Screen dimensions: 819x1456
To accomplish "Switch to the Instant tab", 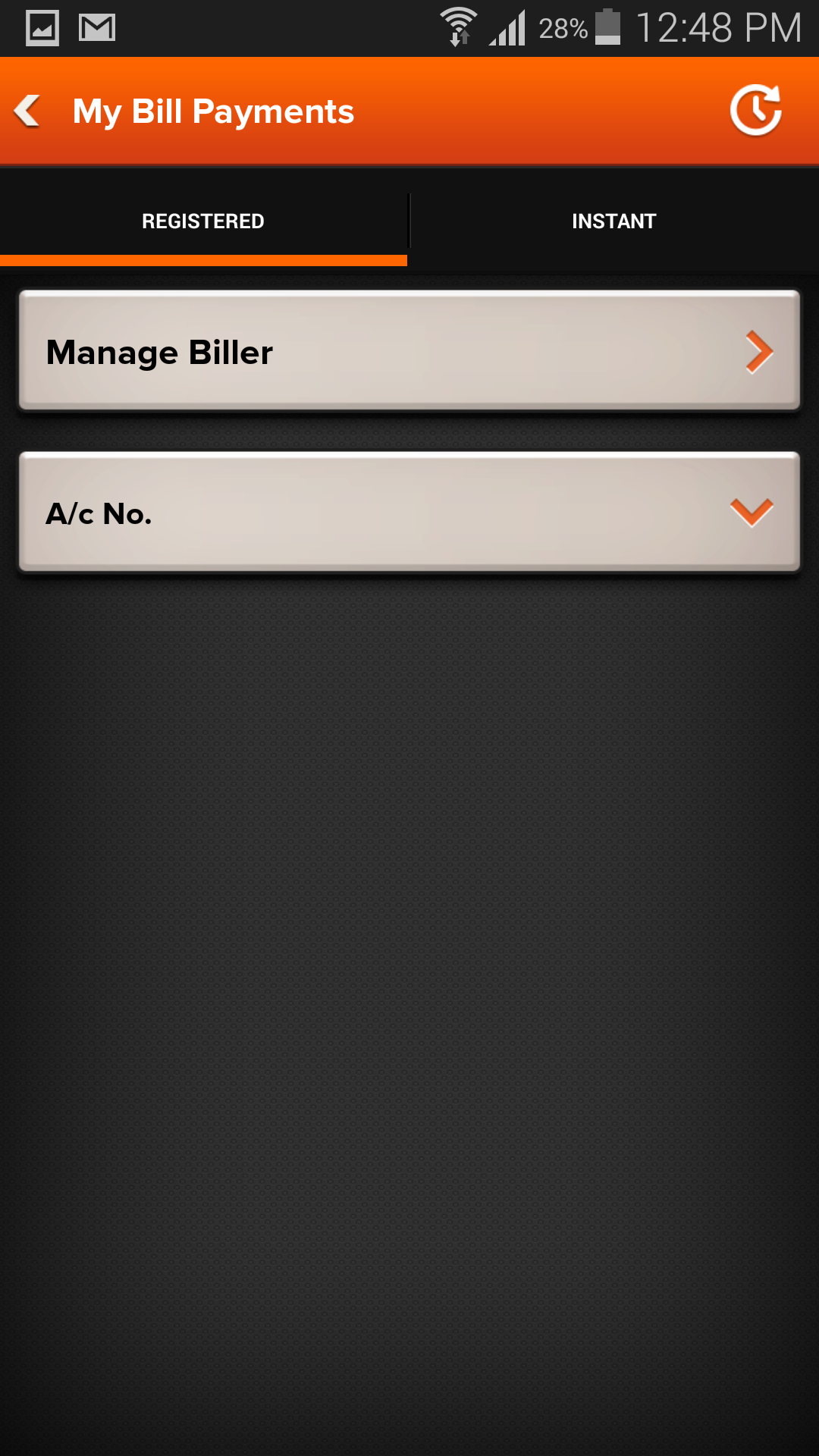I will (614, 221).
